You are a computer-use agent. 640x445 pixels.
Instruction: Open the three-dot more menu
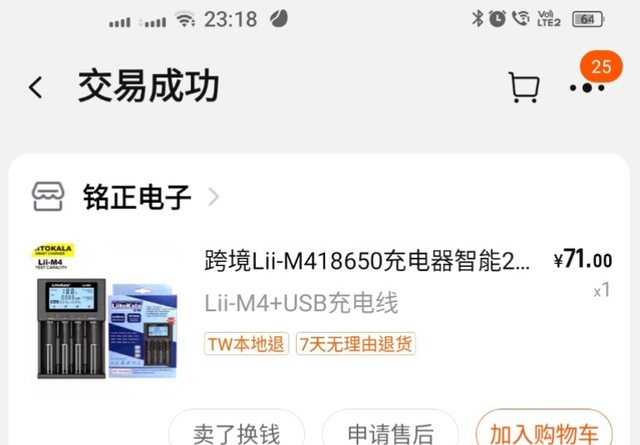click(587, 88)
